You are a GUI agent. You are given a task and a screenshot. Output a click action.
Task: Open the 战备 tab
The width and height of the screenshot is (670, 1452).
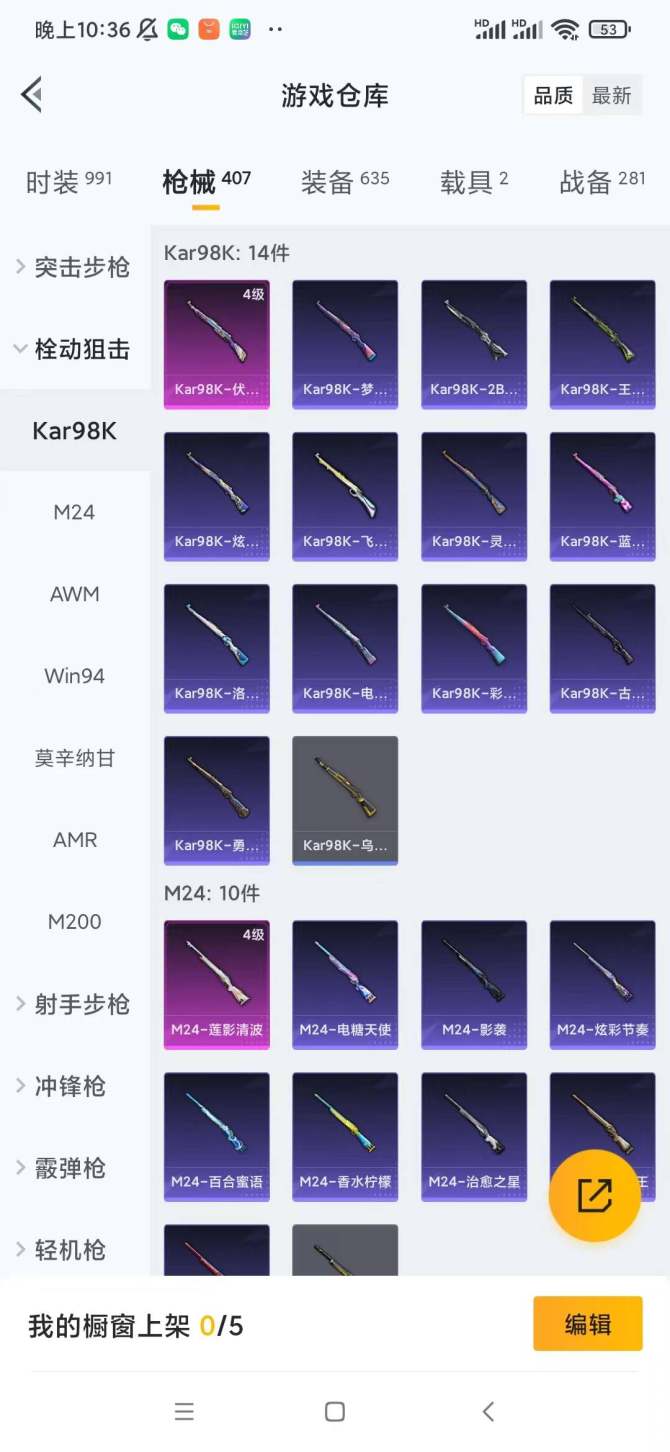point(602,181)
